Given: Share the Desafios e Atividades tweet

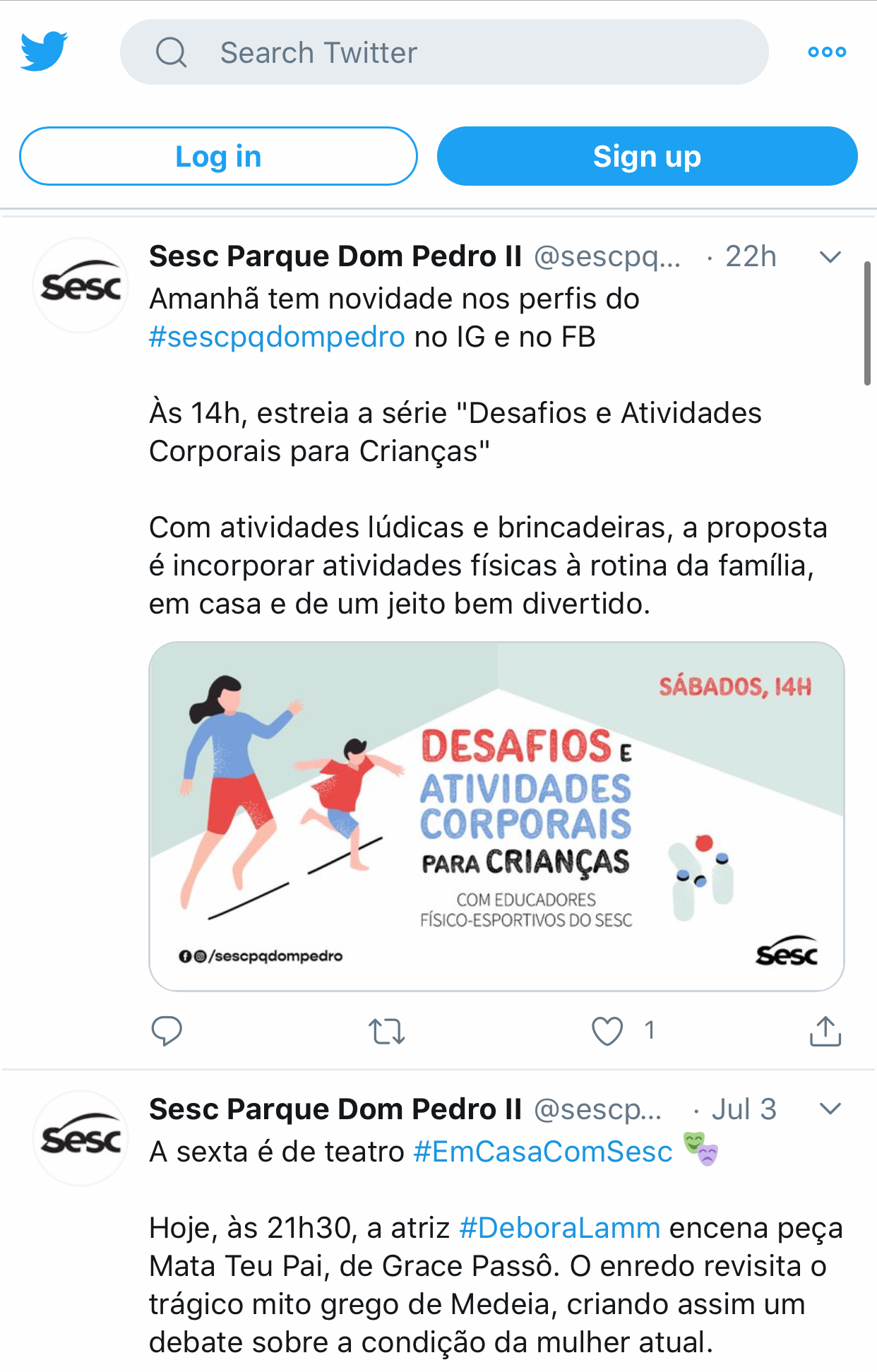Looking at the screenshot, I should tap(825, 1031).
